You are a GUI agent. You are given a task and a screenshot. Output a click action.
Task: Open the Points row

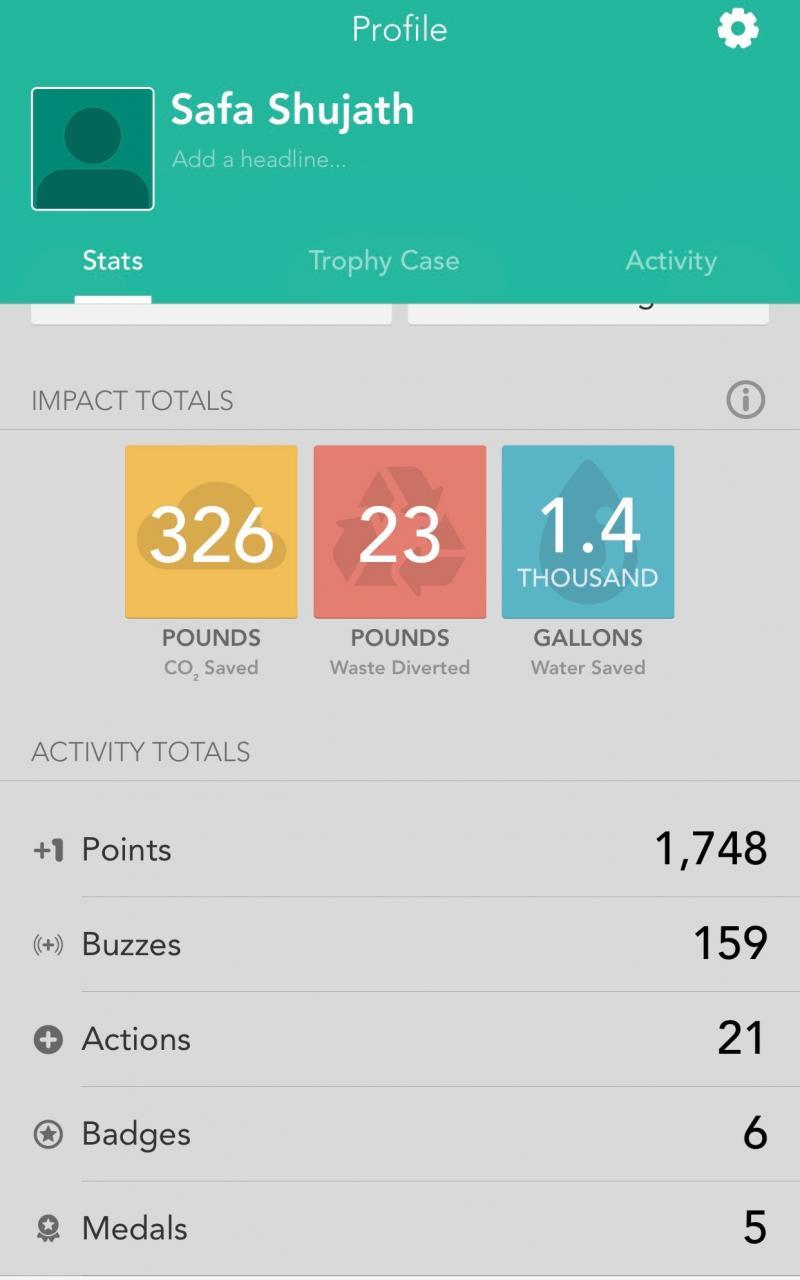[x=400, y=849]
